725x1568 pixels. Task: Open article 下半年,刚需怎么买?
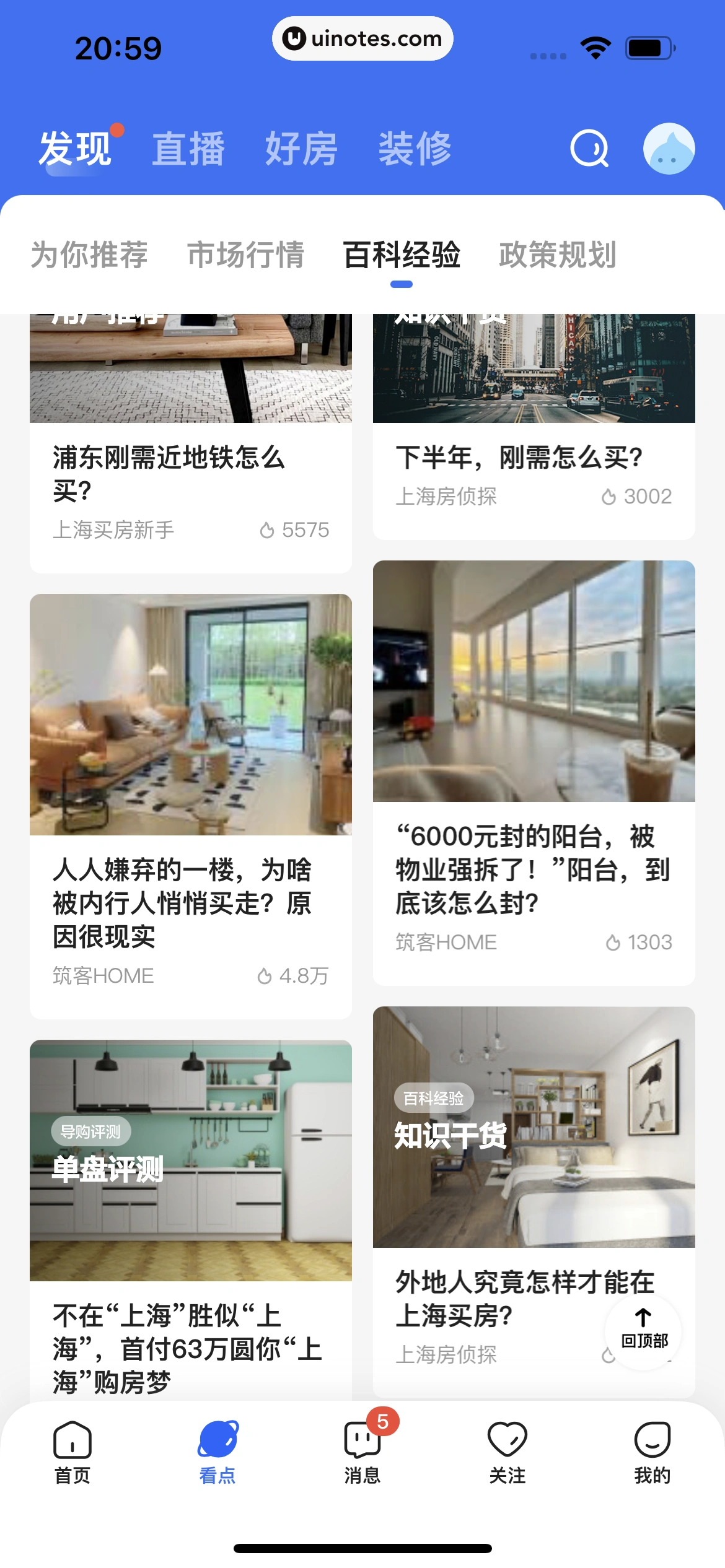pos(519,458)
